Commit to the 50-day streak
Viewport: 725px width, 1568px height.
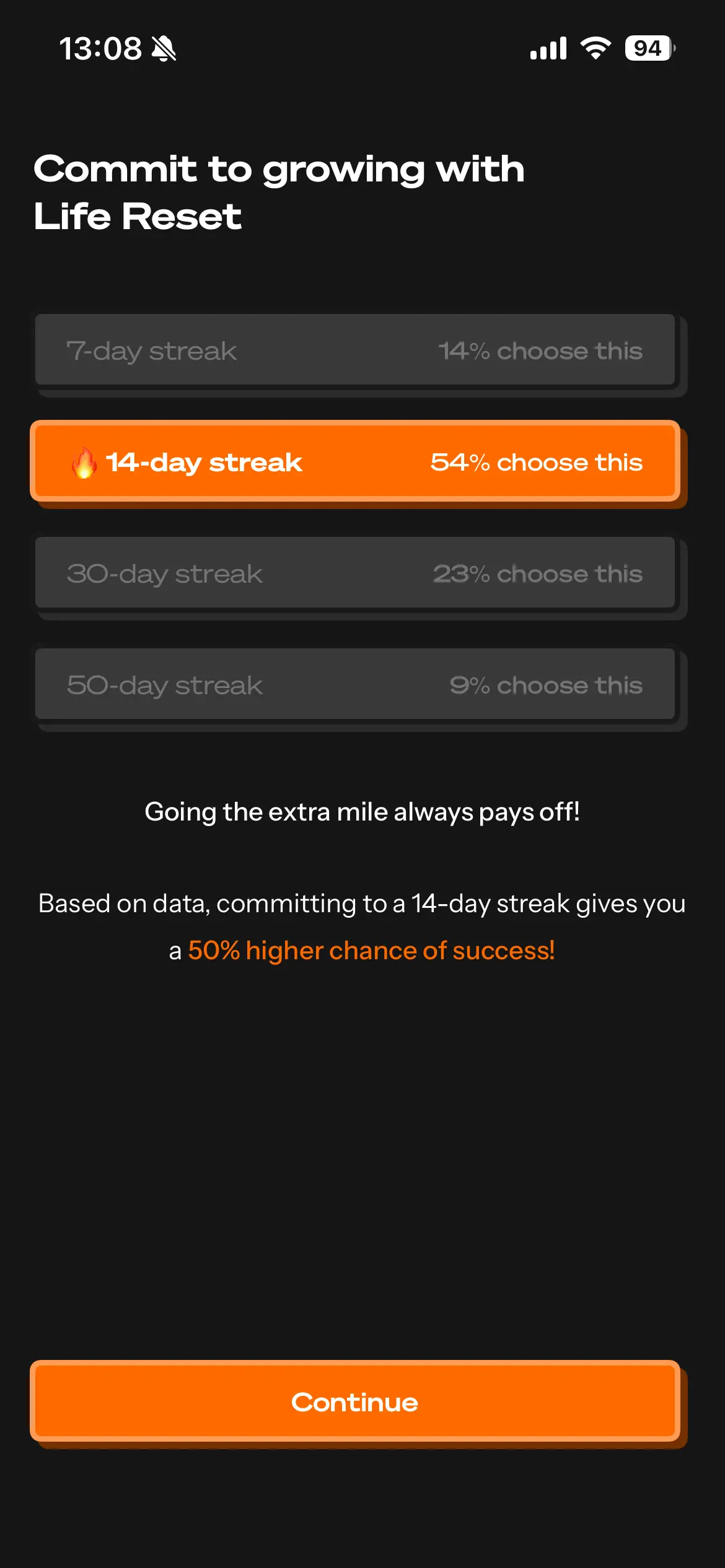point(354,685)
